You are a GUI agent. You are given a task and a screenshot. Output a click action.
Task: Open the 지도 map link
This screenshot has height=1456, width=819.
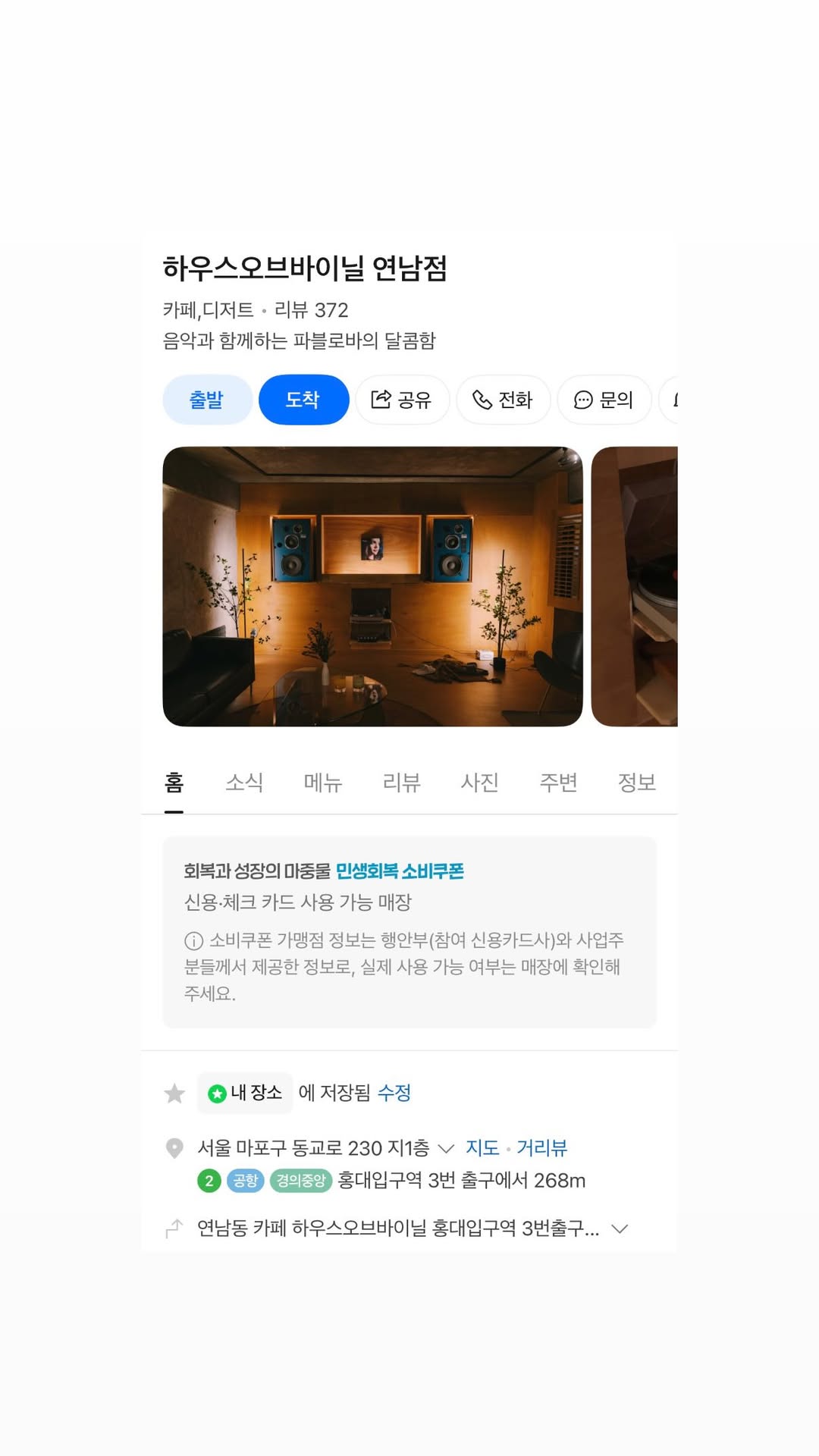pos(482,1148)
